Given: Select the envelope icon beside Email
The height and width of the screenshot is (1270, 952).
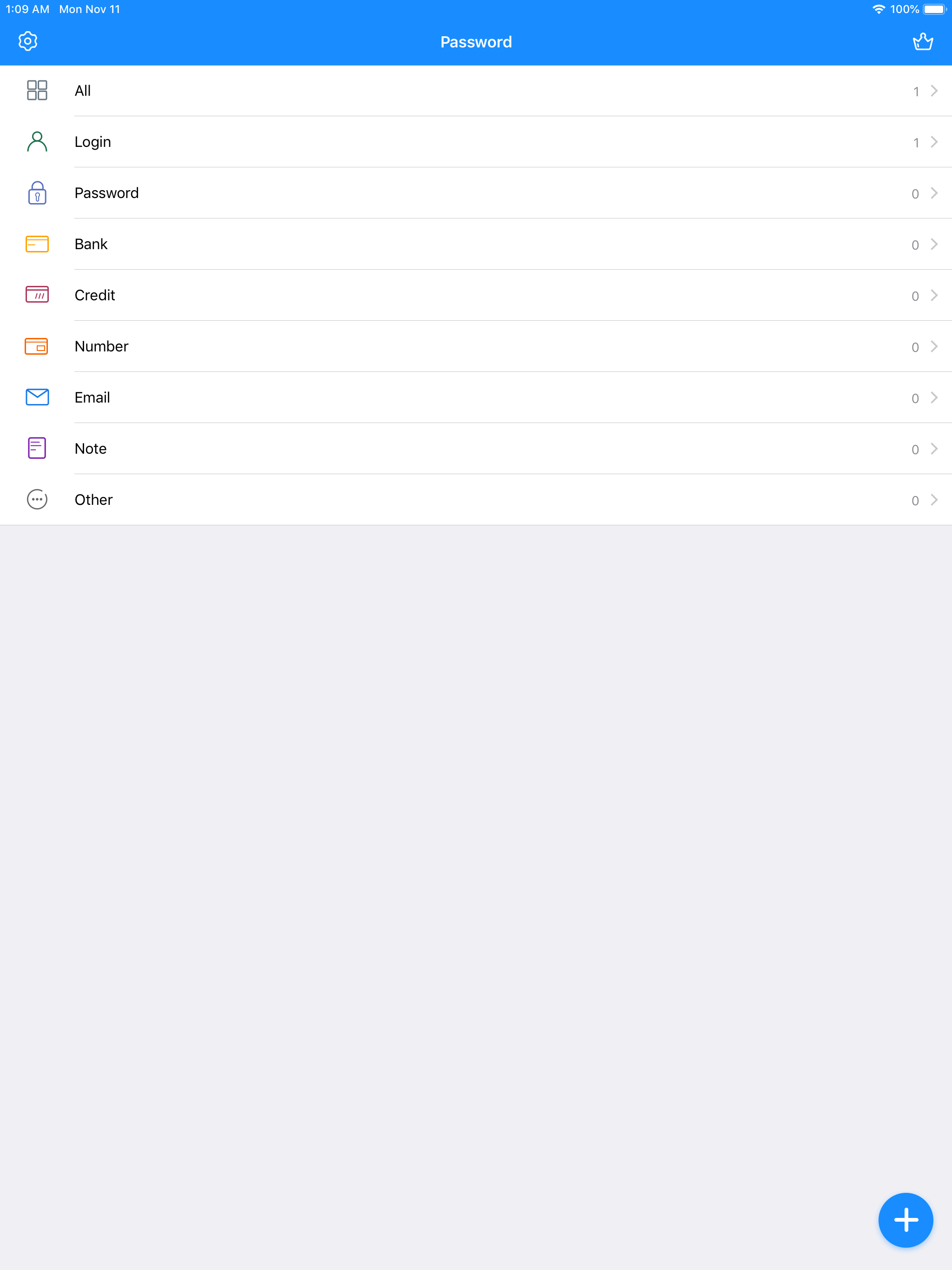Looking at the screenshot, I should click(37, 397).
